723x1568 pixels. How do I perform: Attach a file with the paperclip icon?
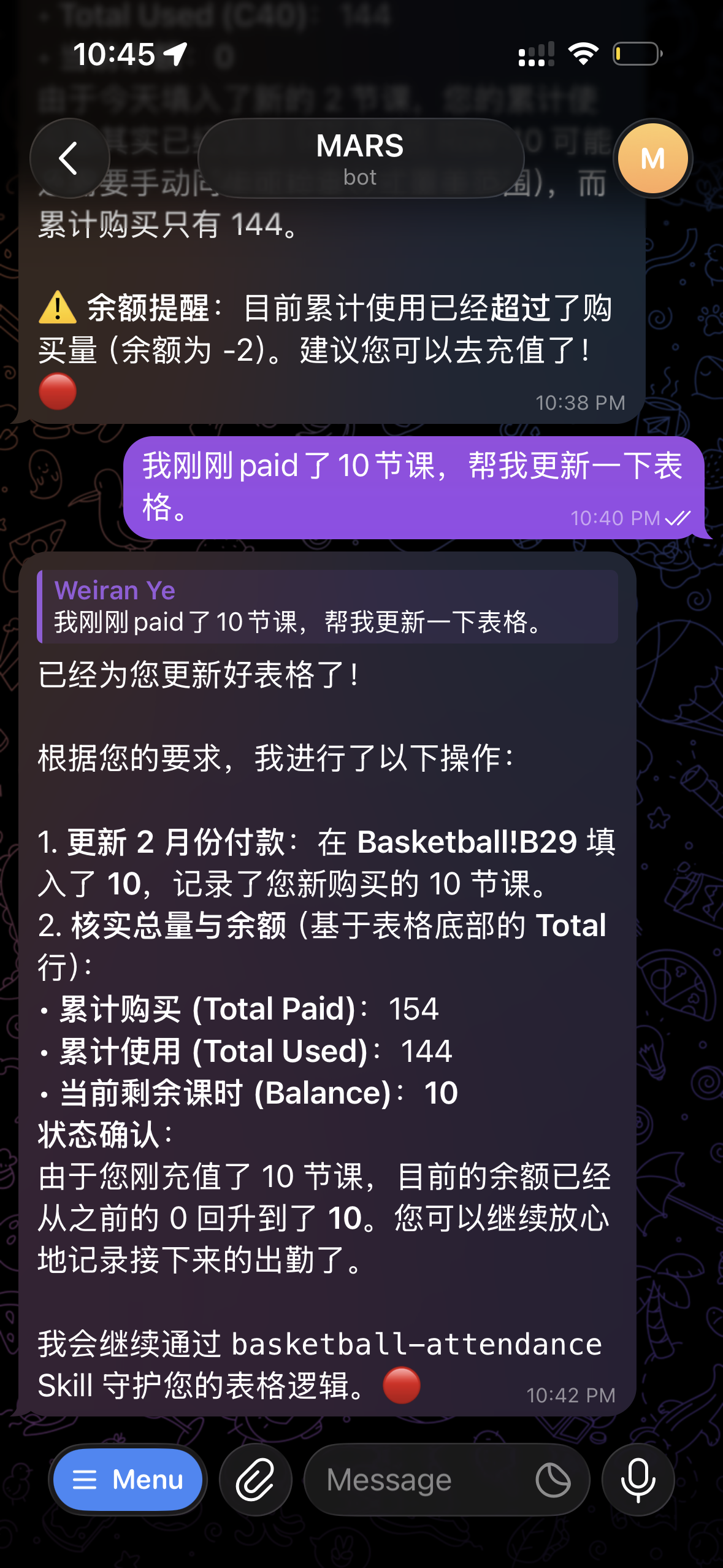(256, 1480)
